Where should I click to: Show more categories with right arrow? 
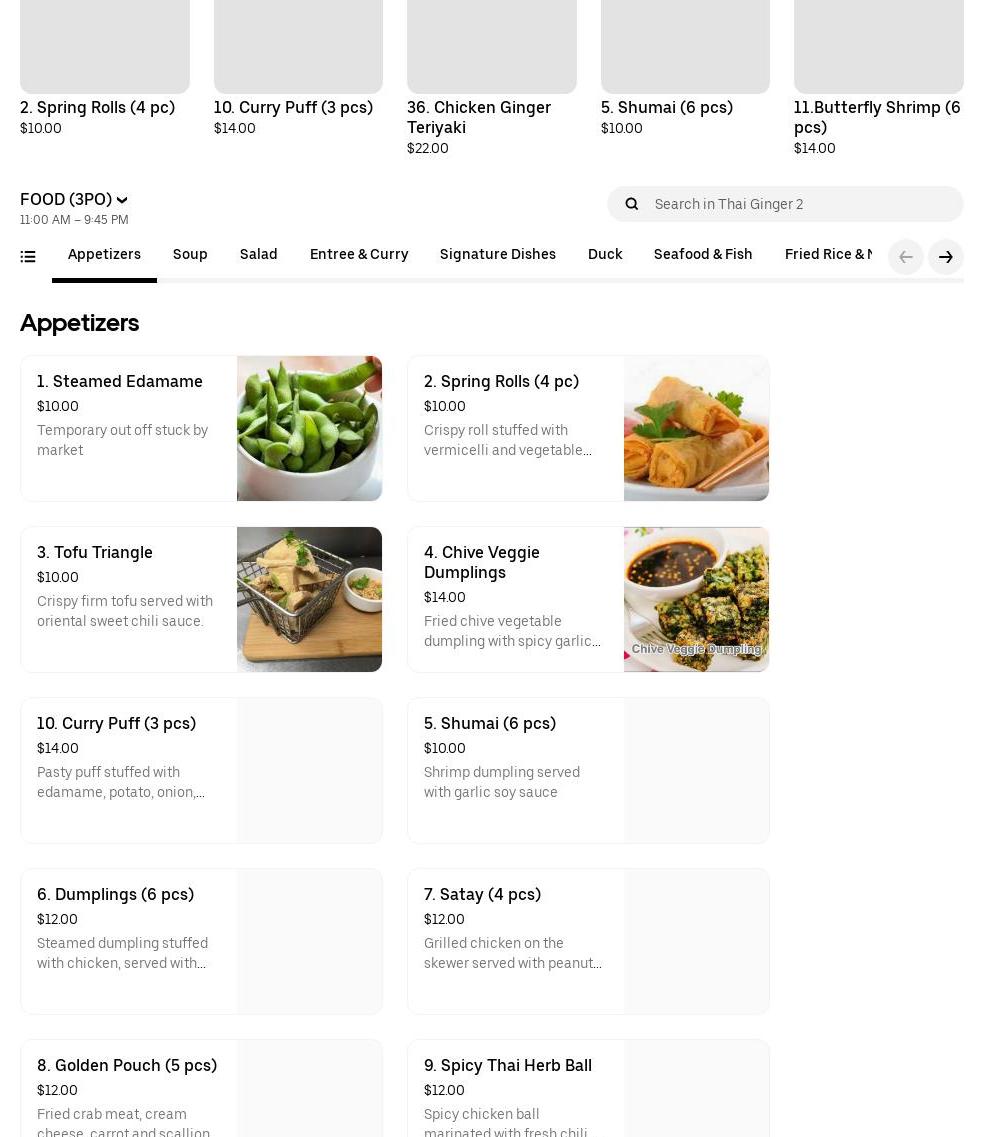pyautogui.click(x=945, y=257)
